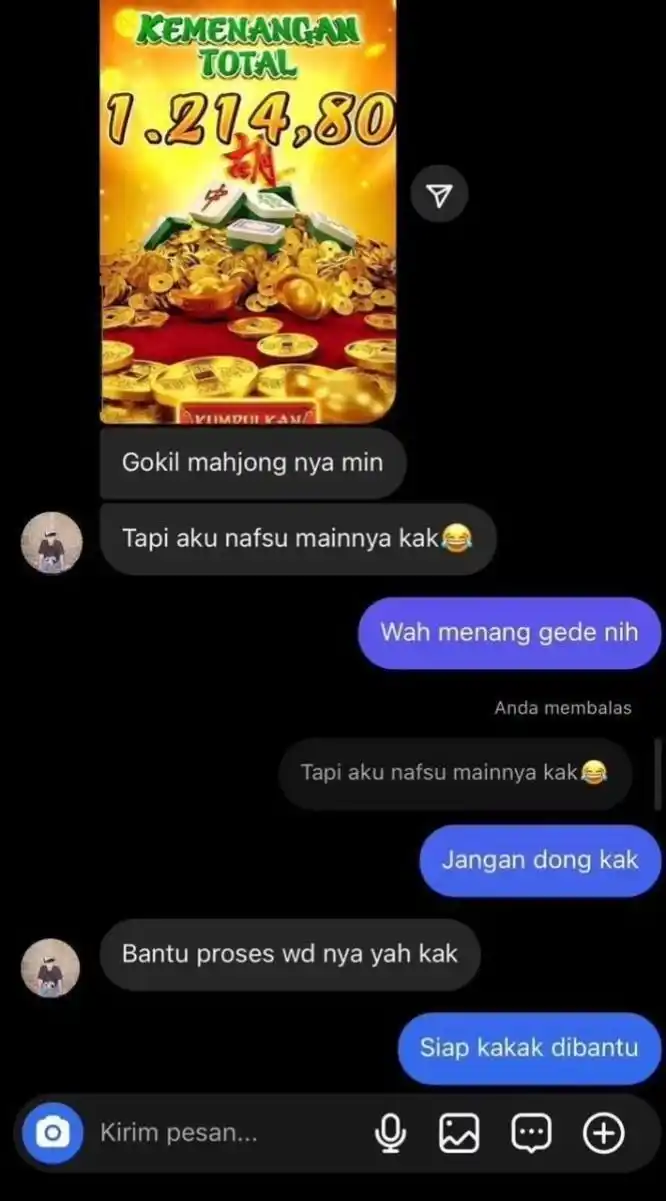The width and height of the screenshot is (666, 1201).
Task: Open the mahjong winnings image
Action: click(x=248, y=210)
